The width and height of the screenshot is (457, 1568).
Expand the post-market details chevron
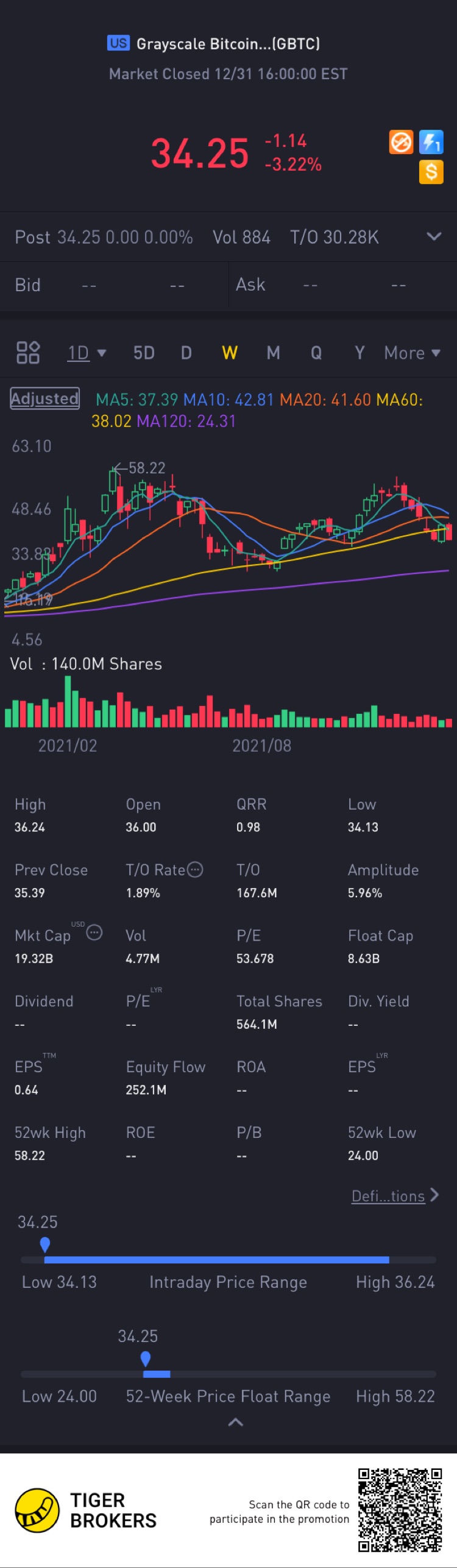pos(434,236)
